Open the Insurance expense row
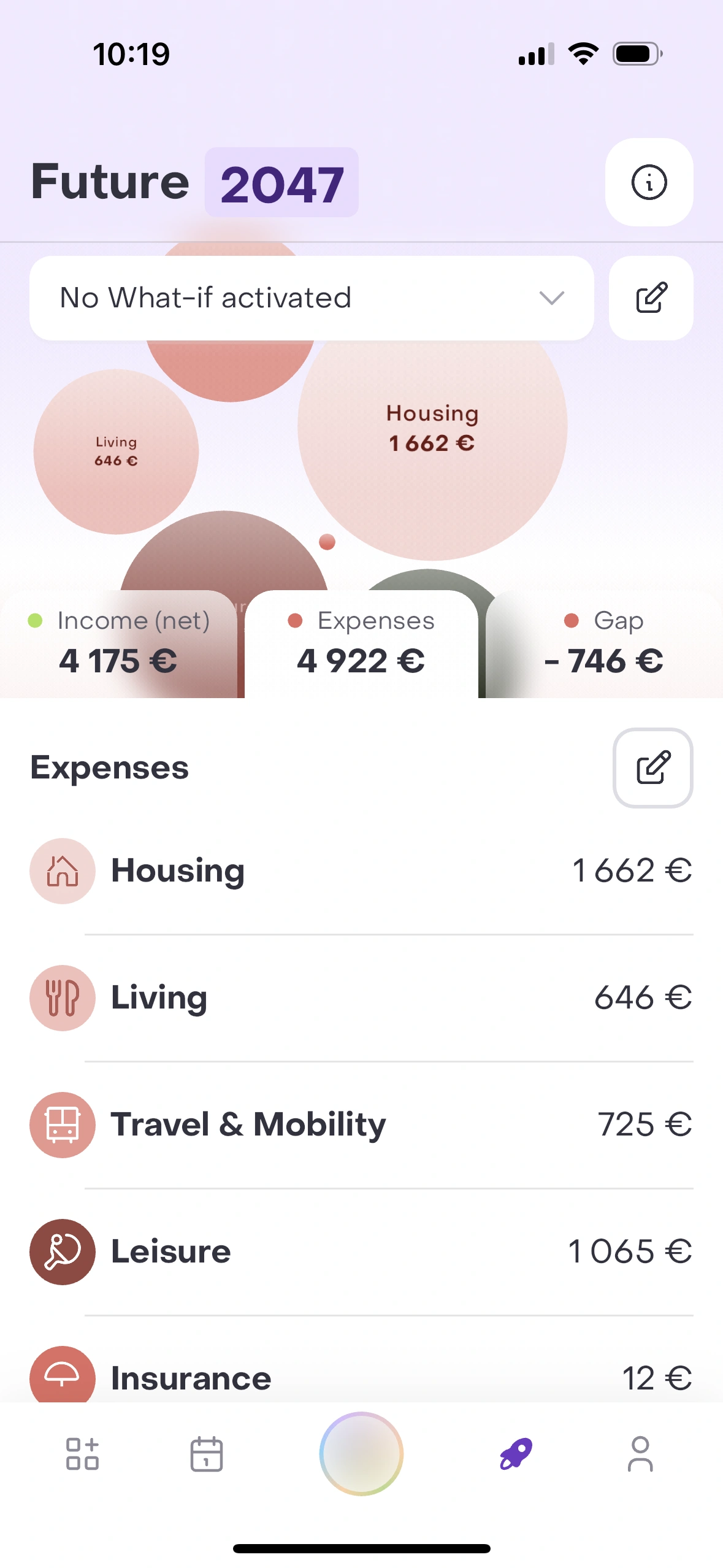The image size is (723, 1568). (x=361, y=1378)
